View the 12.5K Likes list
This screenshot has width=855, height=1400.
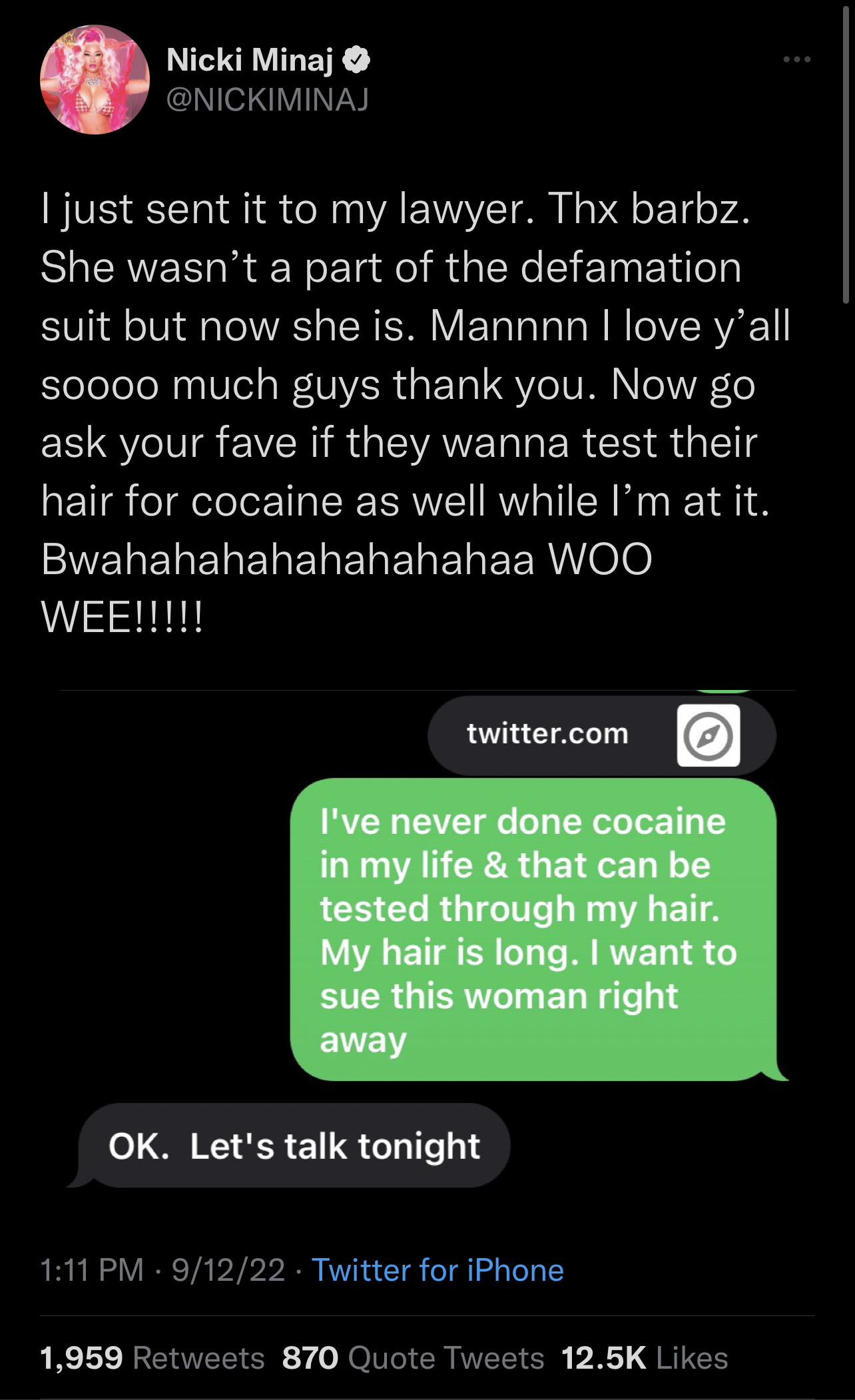click(x=644, y=1358)
